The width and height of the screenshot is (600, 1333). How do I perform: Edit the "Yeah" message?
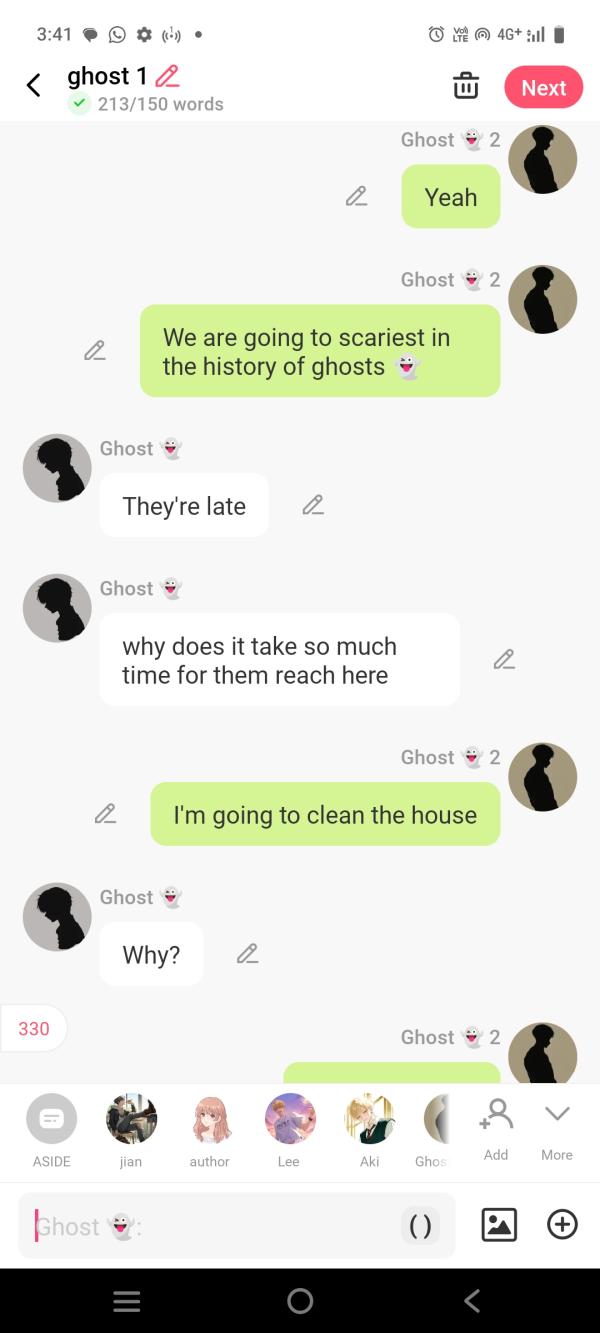point(356,197)
